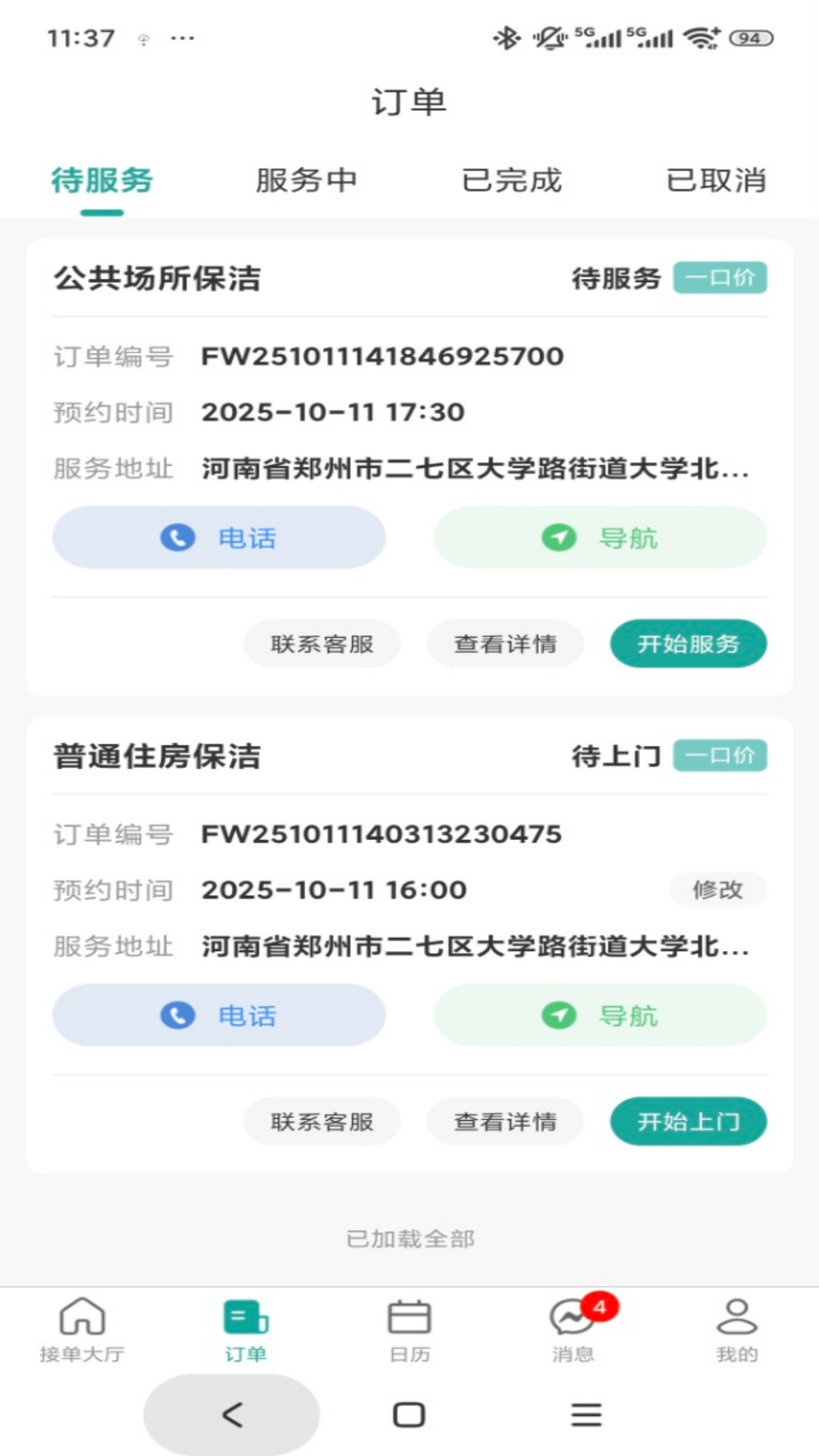
Task: Tap the 一口价 price tag on first order
Action: coord(720,278)
